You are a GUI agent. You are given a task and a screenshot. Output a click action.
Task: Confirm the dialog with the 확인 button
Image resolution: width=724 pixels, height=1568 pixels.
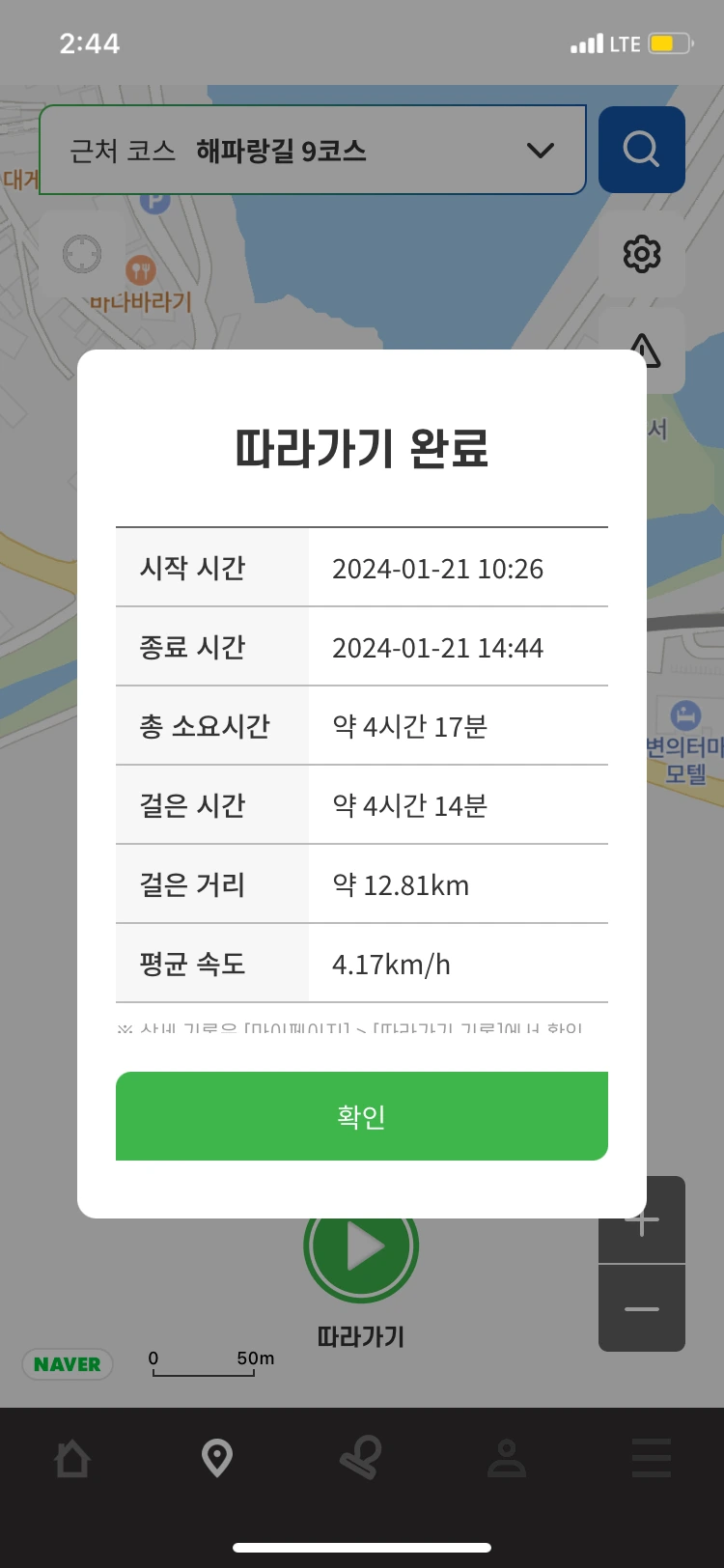(362, 1116)
